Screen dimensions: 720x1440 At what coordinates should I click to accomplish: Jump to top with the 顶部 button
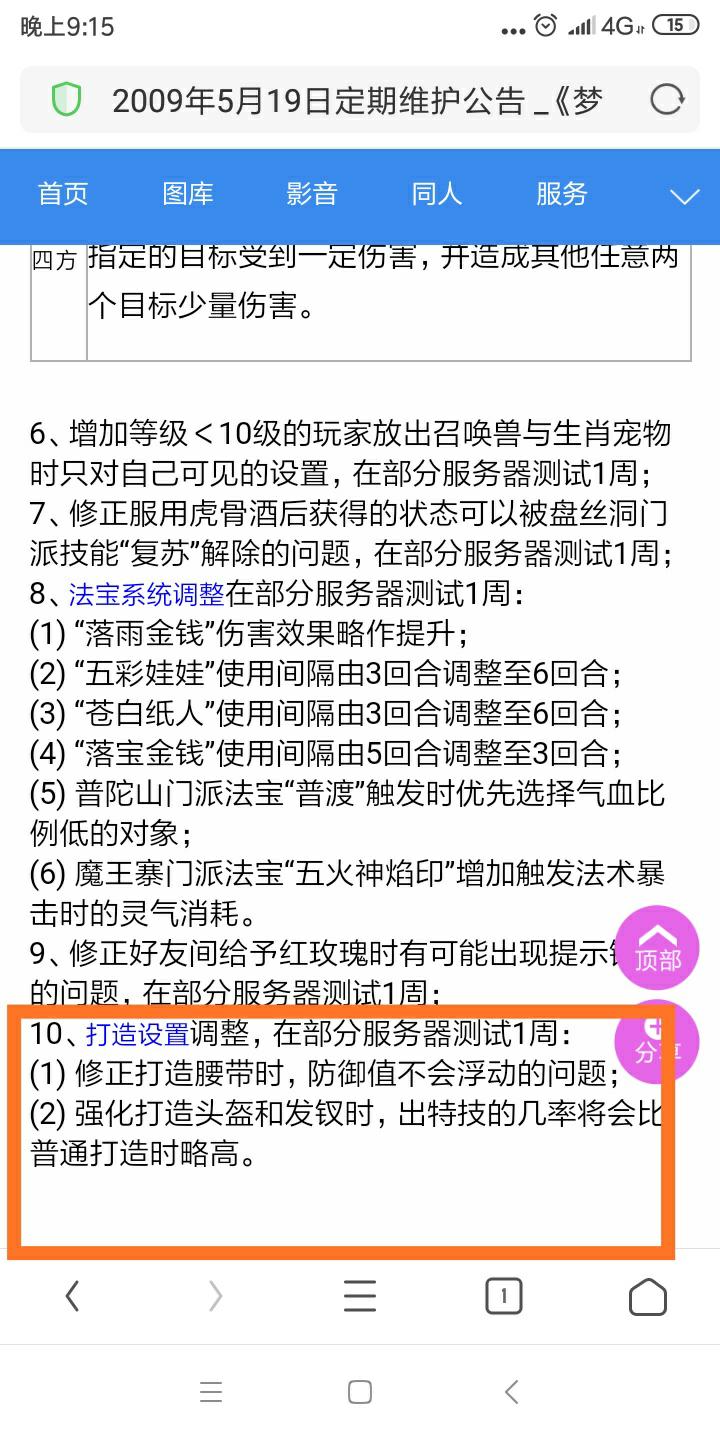pyautogui.click(x=657, y=948)
